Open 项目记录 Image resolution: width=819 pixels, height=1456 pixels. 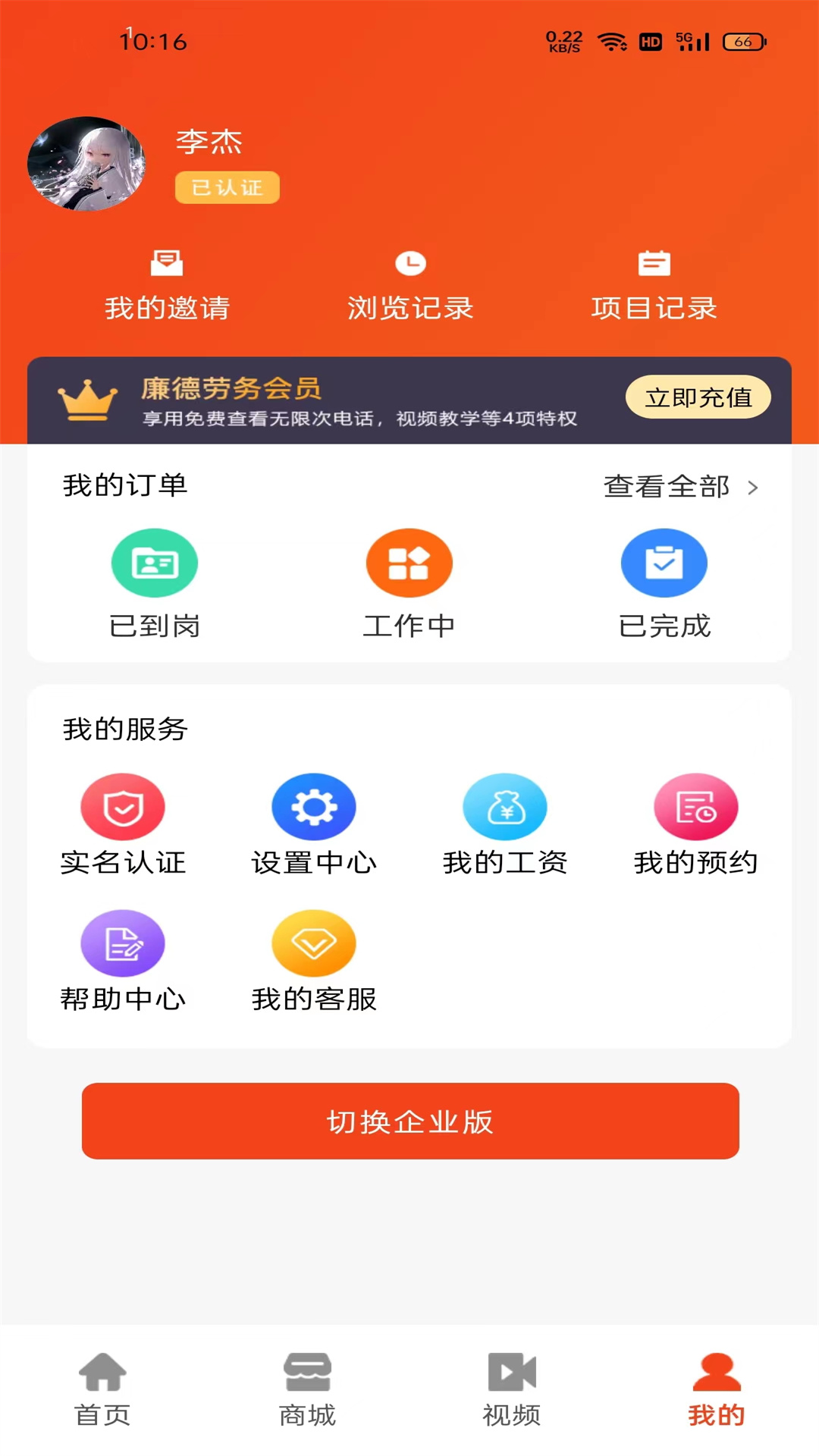(x=654, y=286)
